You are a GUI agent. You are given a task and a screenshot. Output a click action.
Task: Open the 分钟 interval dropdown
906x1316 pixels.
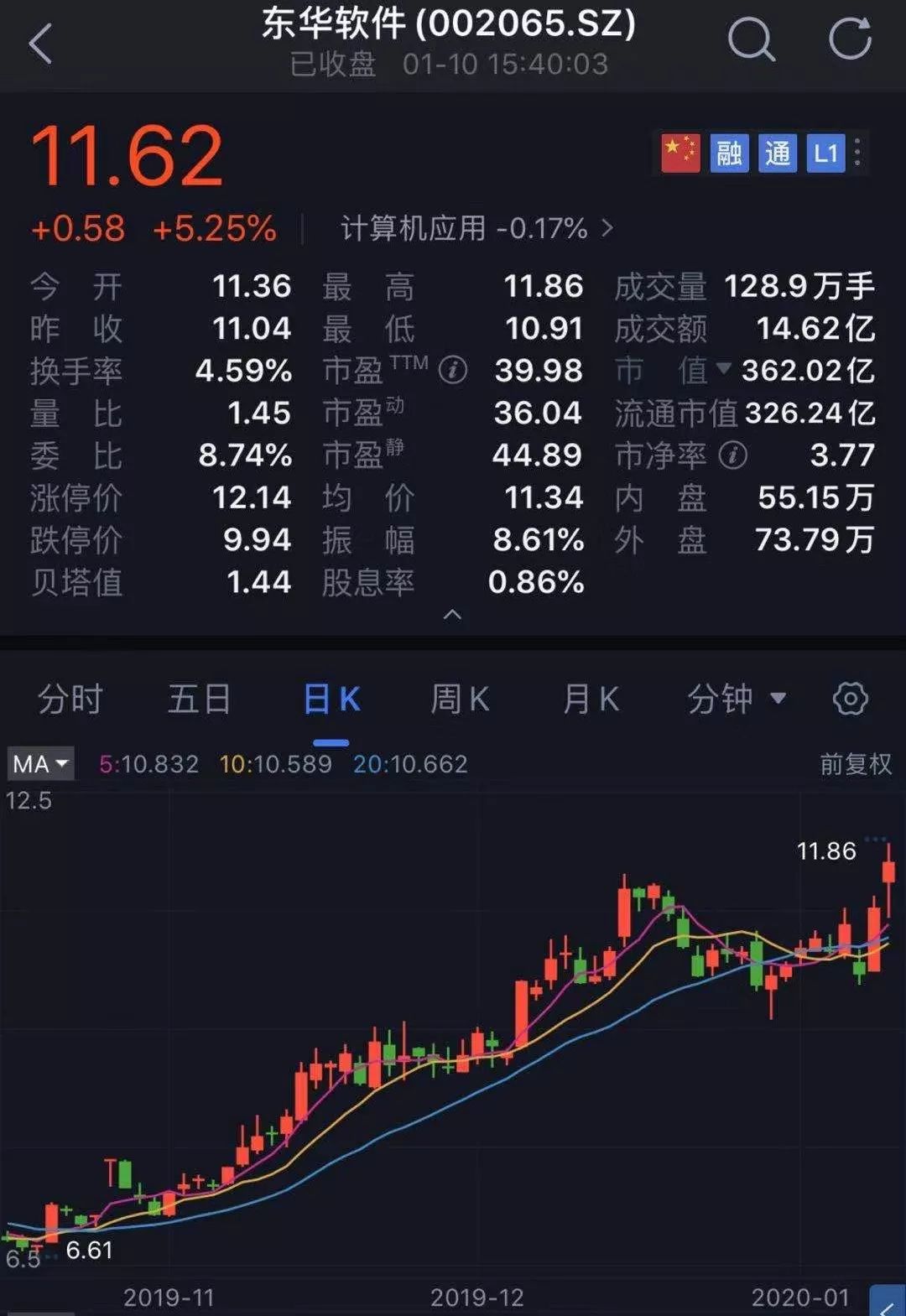(x=736, y=699)
